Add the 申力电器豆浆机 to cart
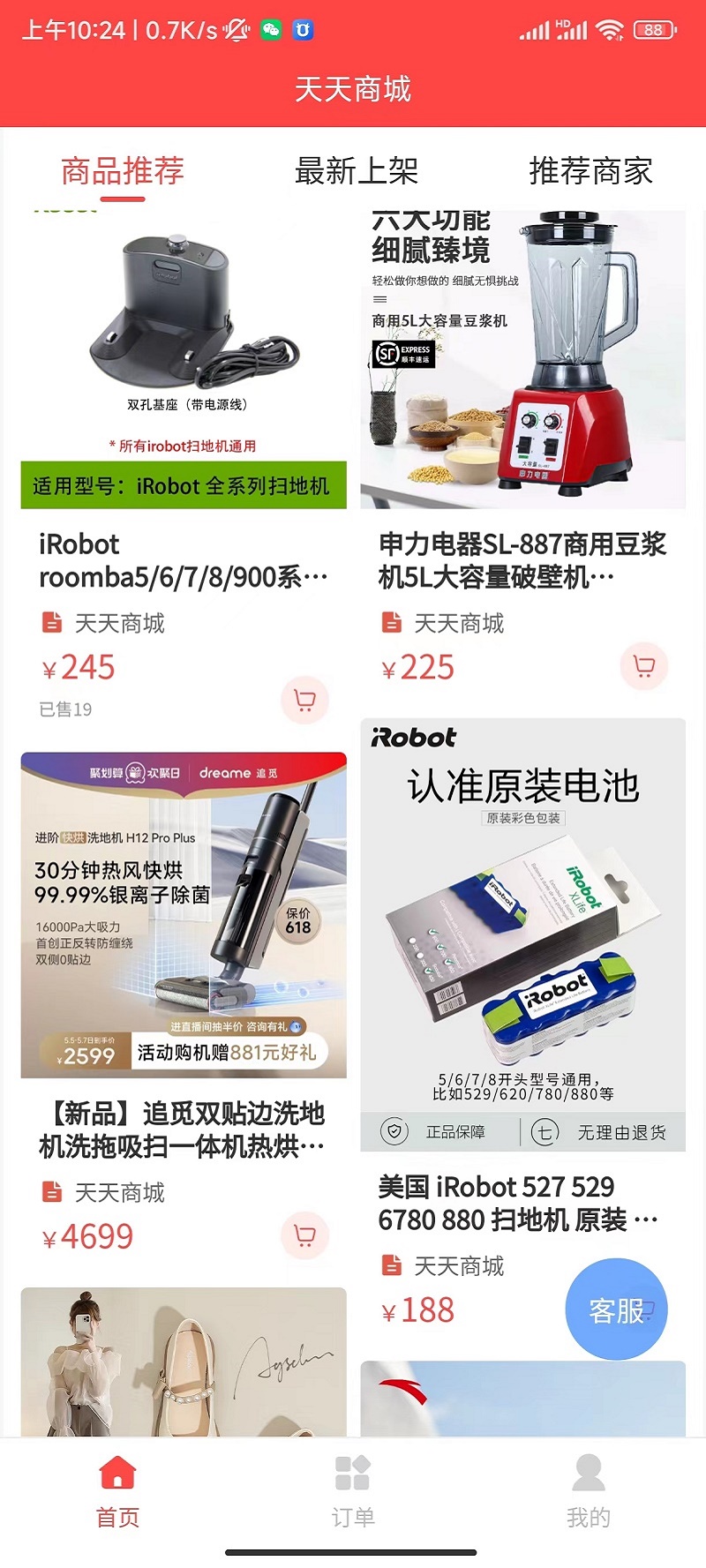 [x=643, y=668]
